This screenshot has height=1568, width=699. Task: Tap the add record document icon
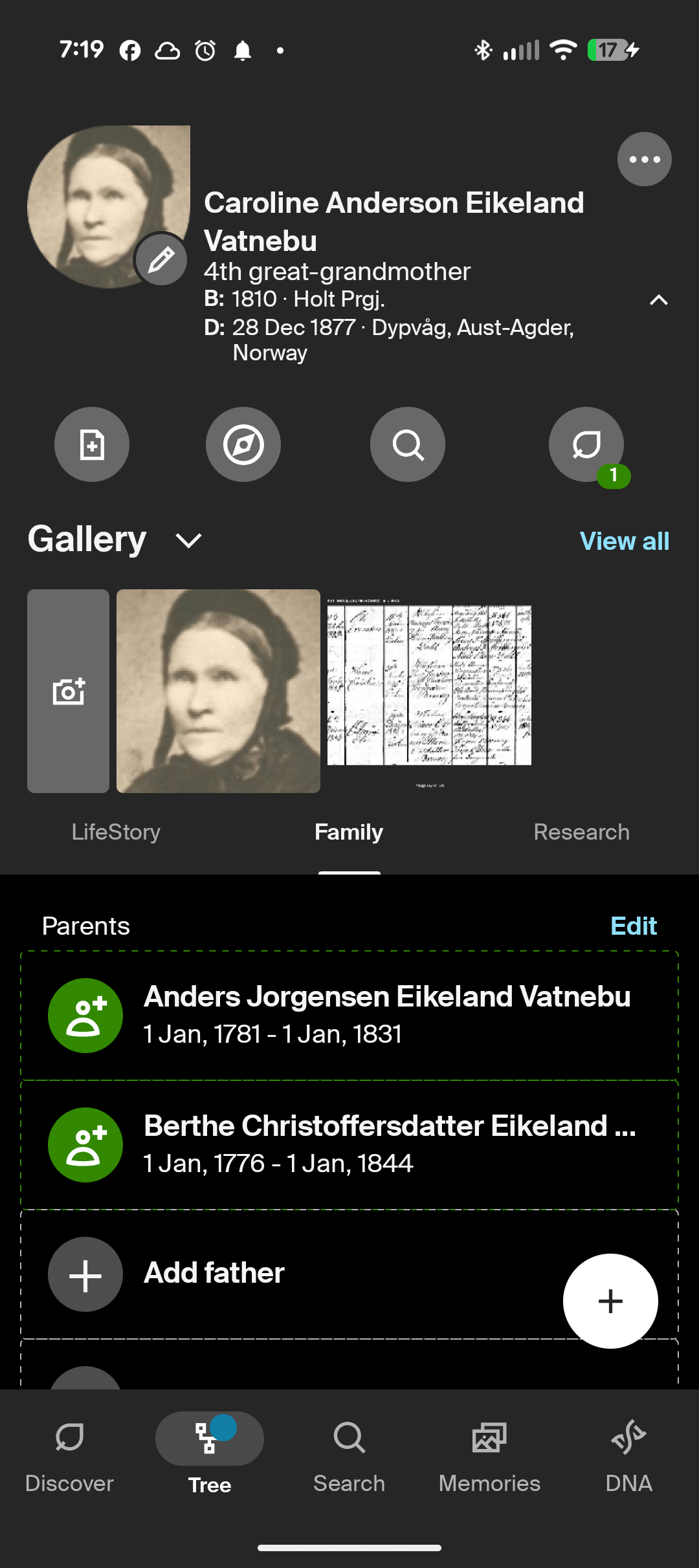click(92, 444)
